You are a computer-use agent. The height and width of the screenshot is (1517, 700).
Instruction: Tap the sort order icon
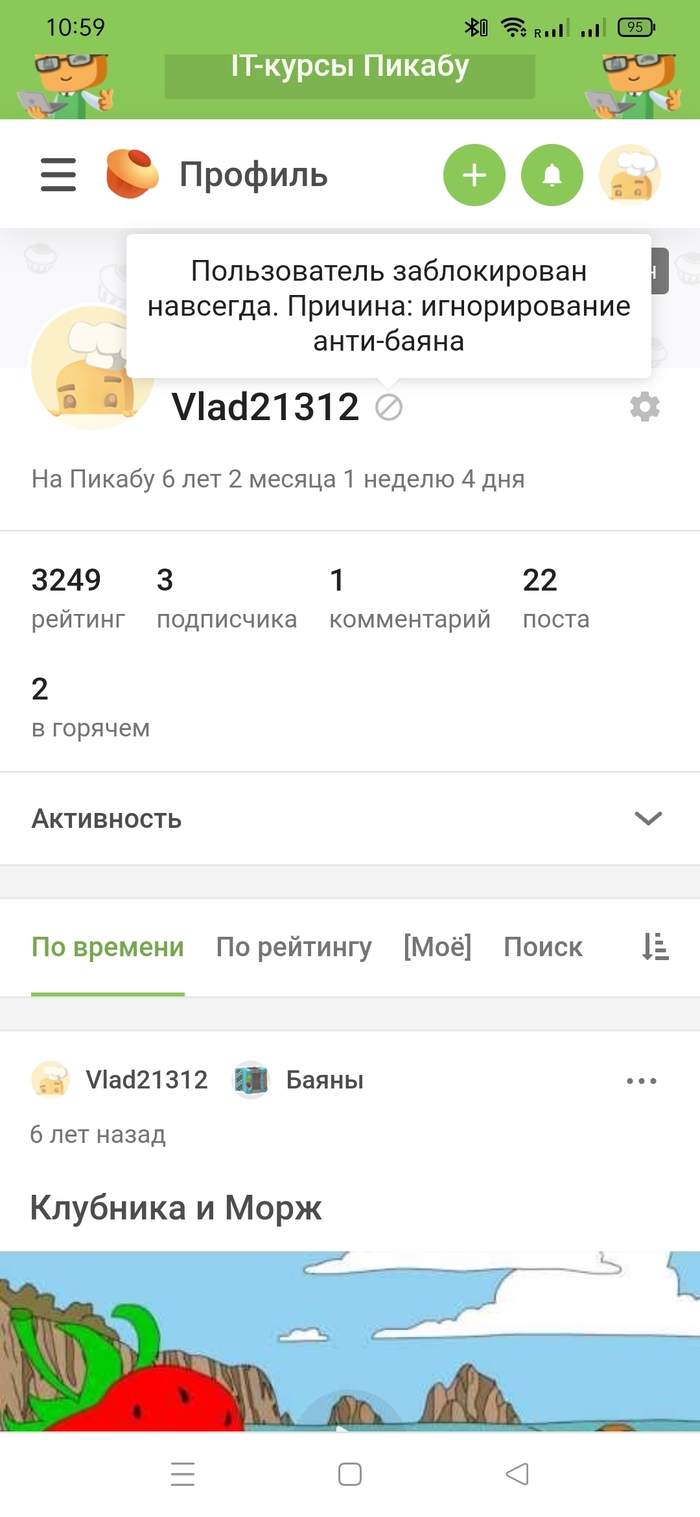[655, 947]
